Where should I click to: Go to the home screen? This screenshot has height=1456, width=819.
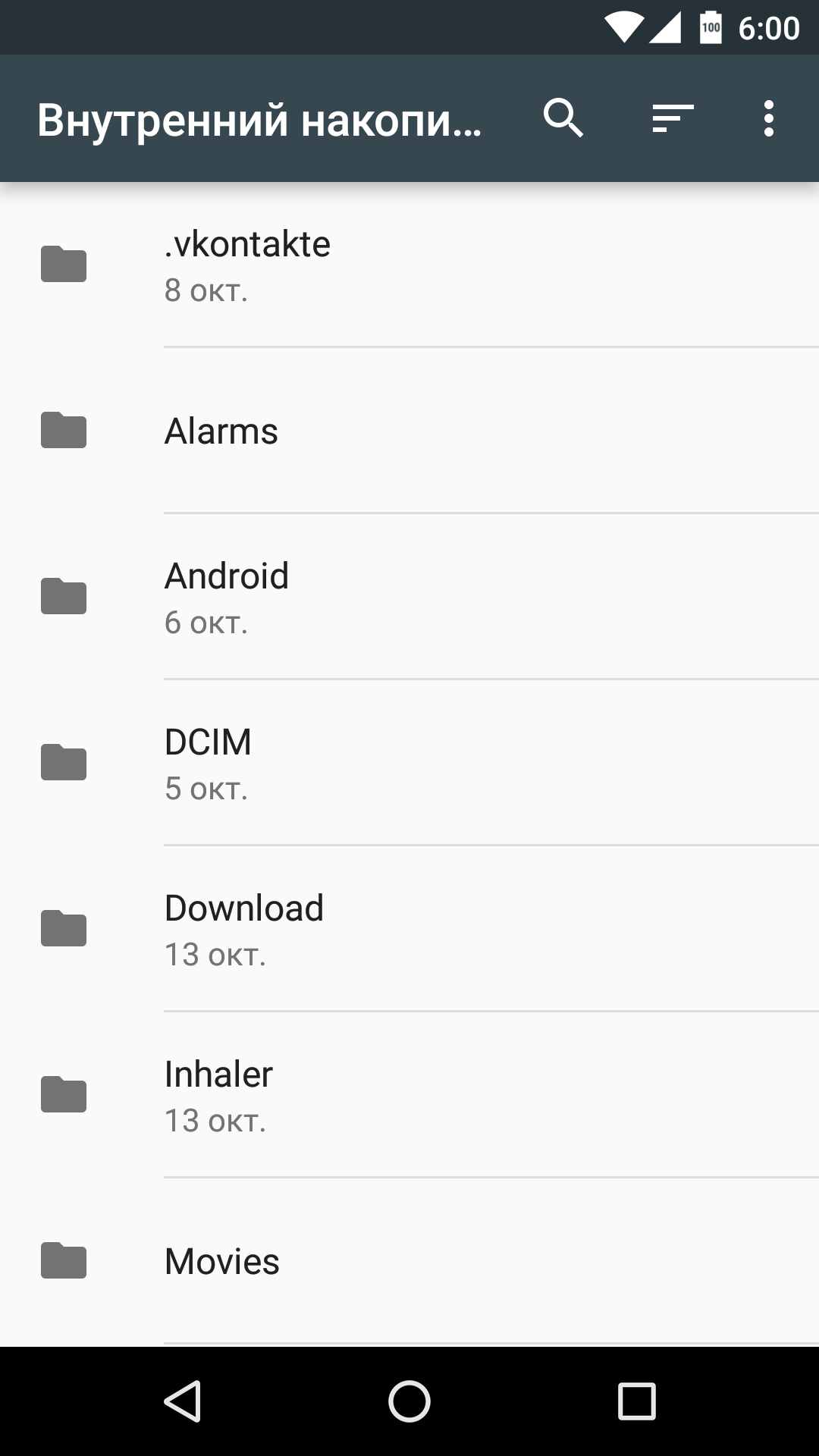(409, 1401)
